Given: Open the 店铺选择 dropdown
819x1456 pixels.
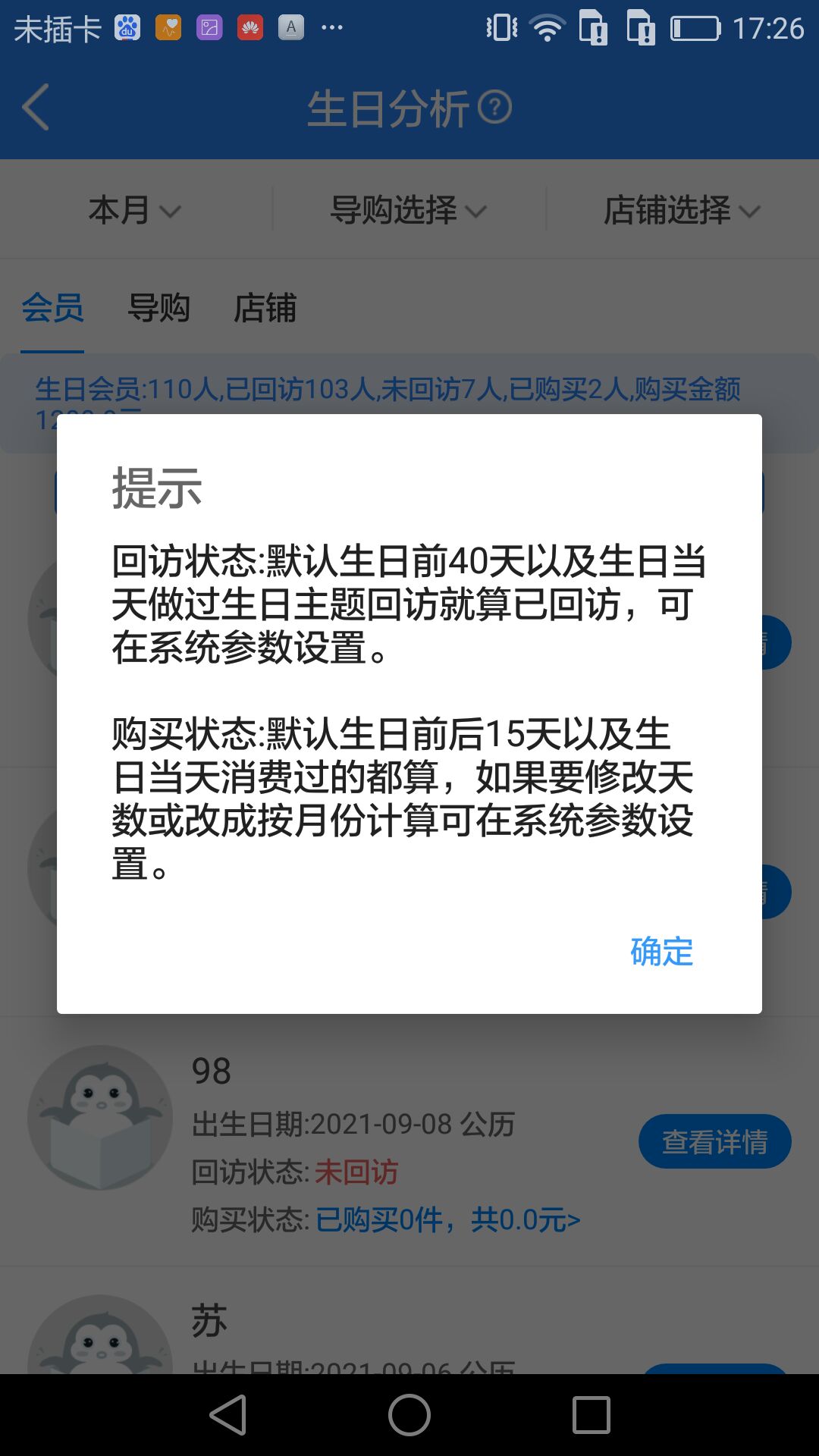Looking at the screenshot, I should (x=682, y=210).
